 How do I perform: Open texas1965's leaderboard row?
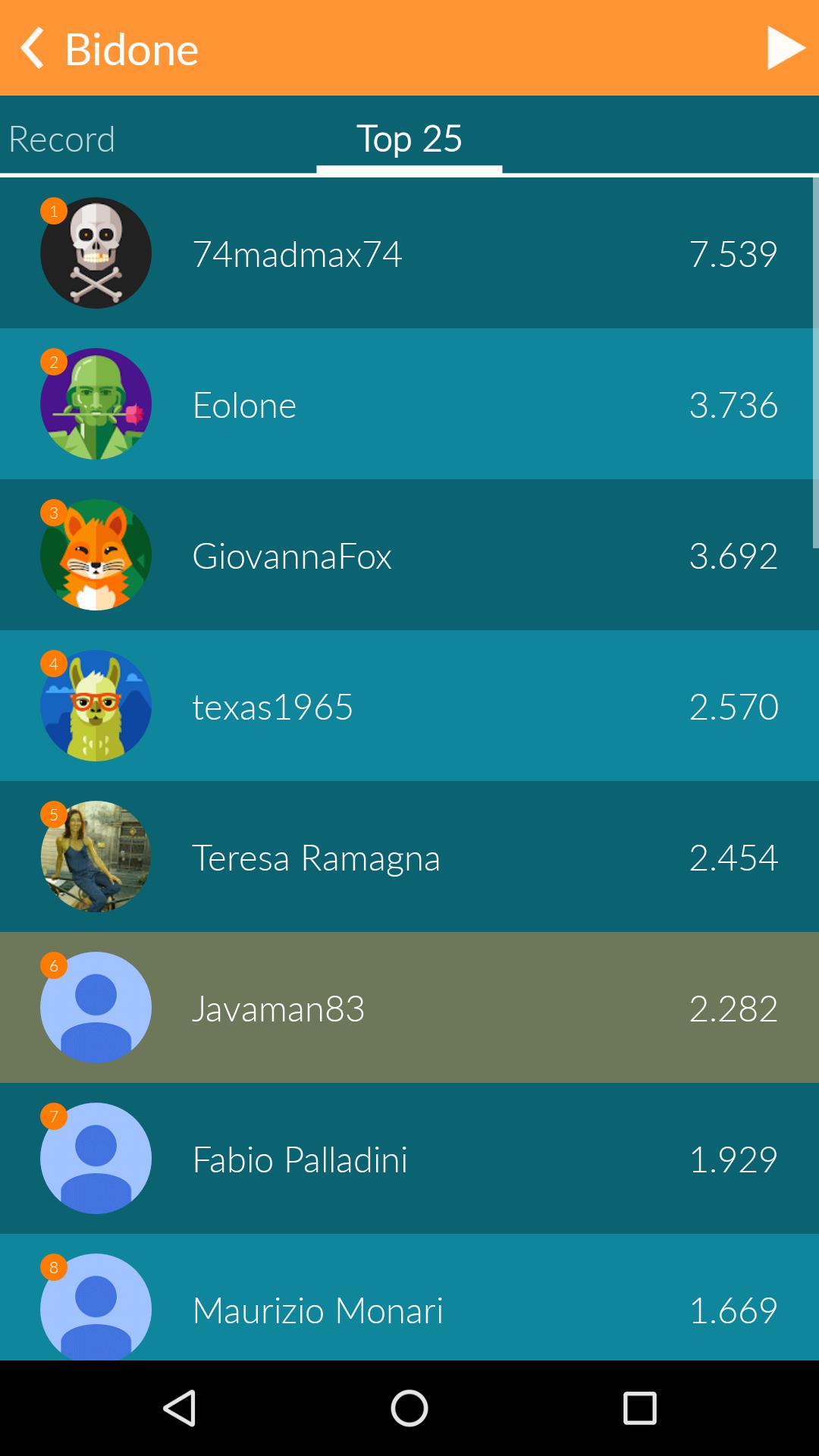[x=409, y=705]
